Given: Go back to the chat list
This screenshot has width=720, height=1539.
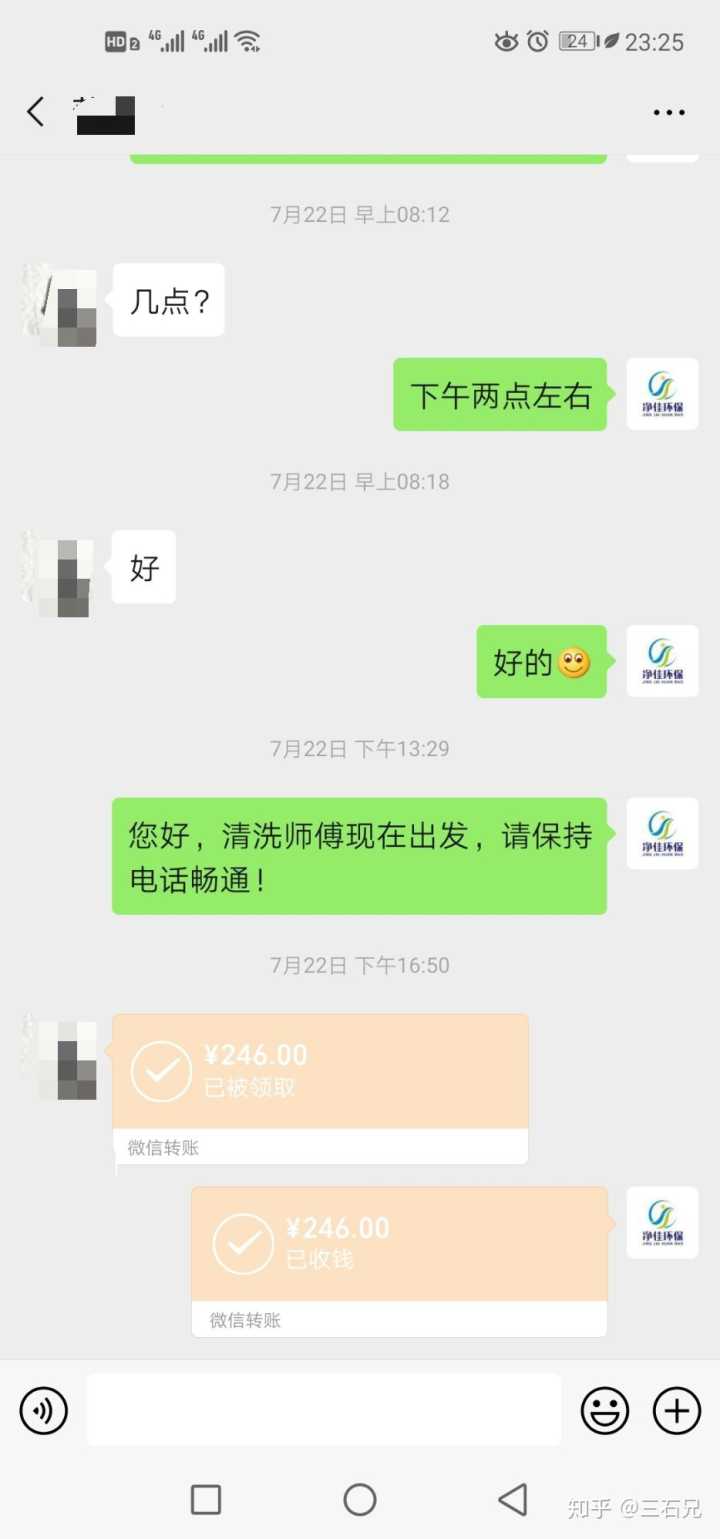Looking at the screenshot, I should coord(36,112).
